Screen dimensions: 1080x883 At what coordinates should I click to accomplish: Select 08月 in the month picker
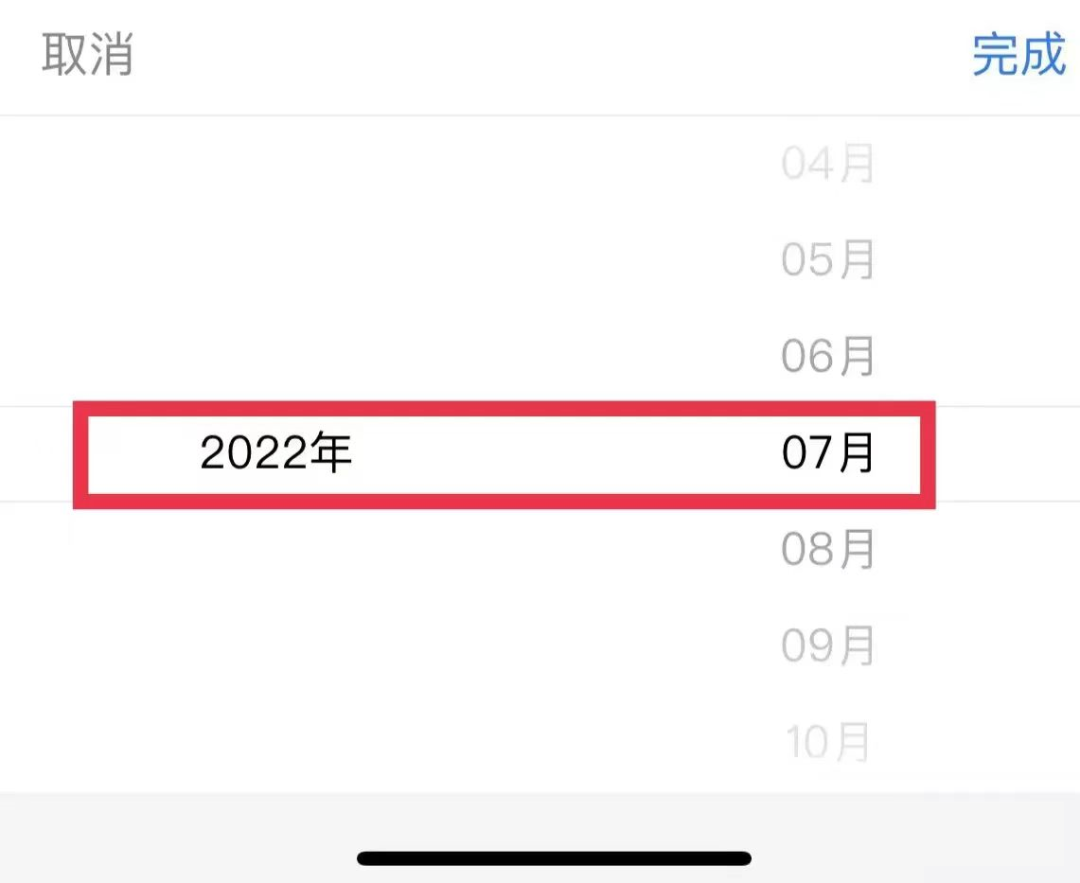click(828, 550)
